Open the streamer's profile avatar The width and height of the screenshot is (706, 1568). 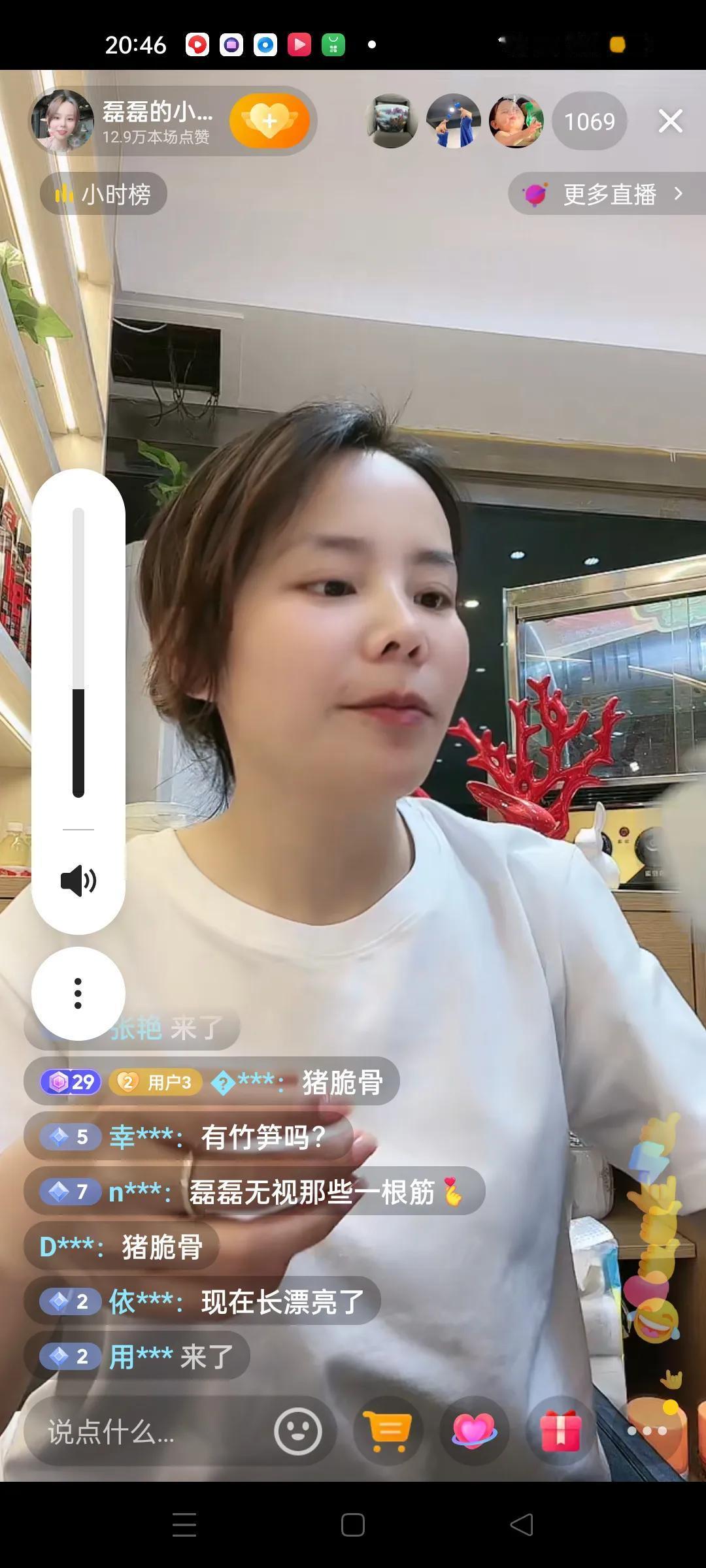[62, 122]
